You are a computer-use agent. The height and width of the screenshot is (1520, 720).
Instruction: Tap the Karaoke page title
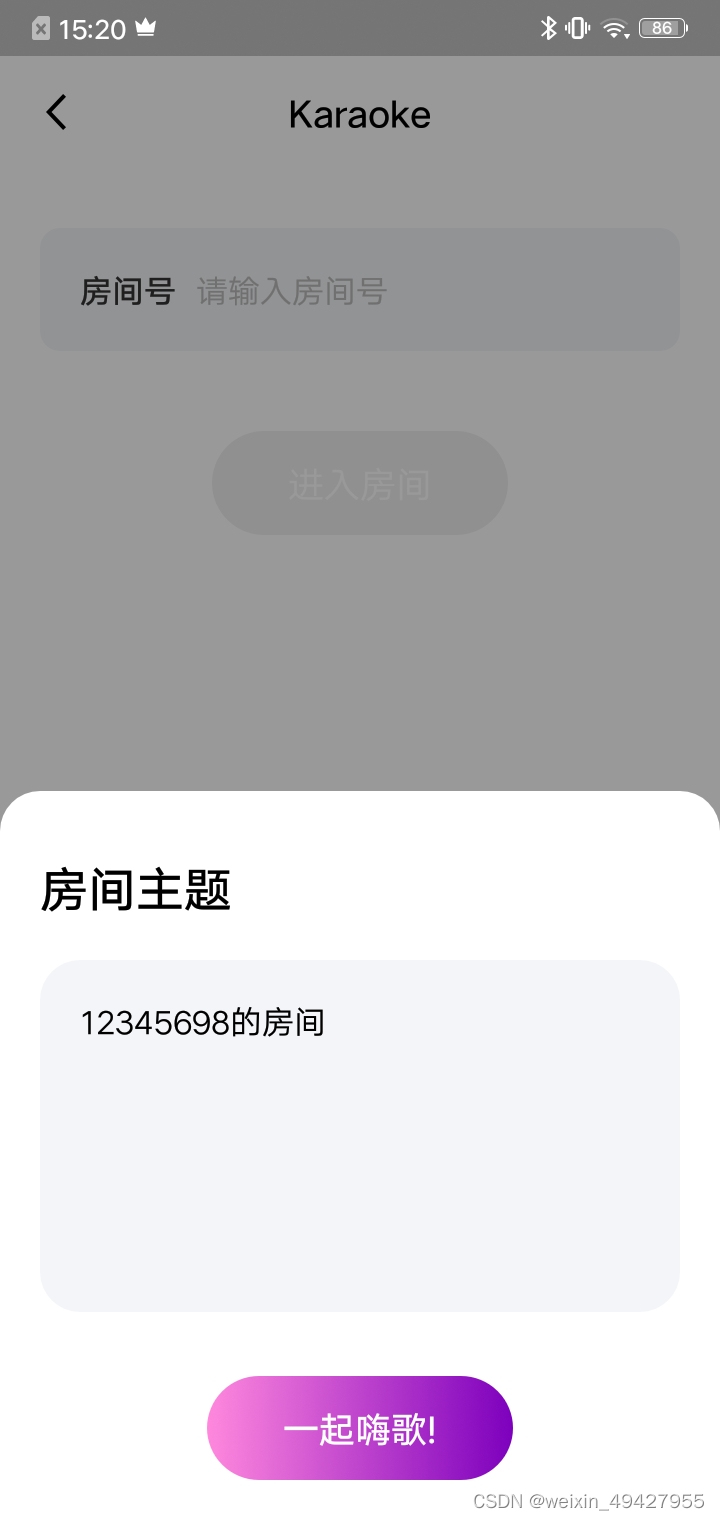(x=360, y=114)
